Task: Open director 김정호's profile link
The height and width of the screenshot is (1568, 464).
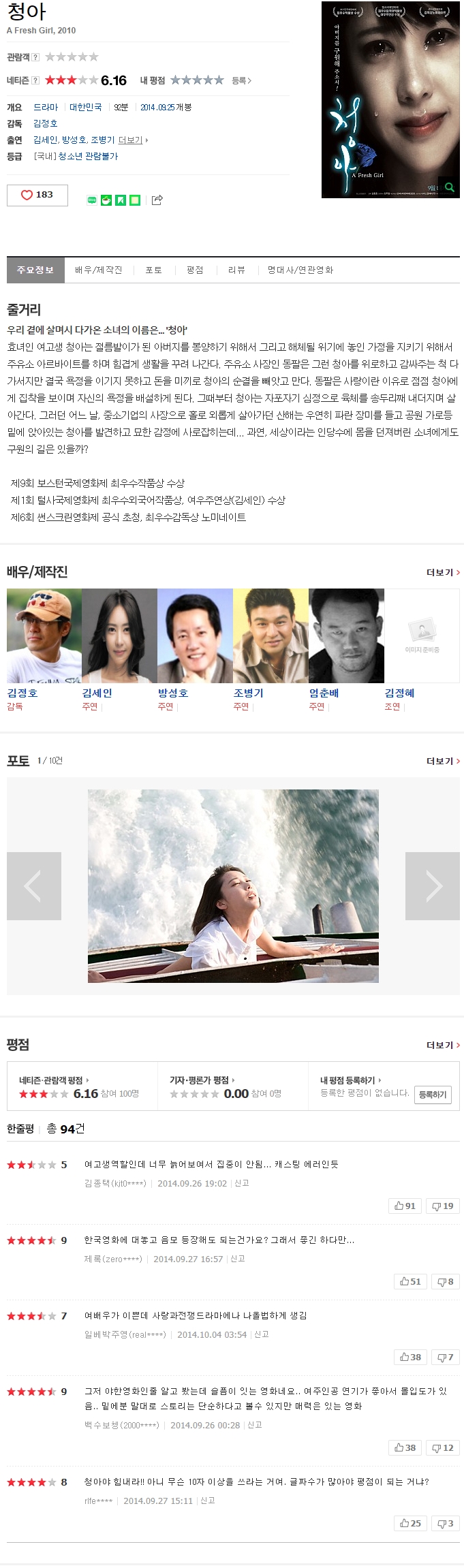Action: point(45,123)
